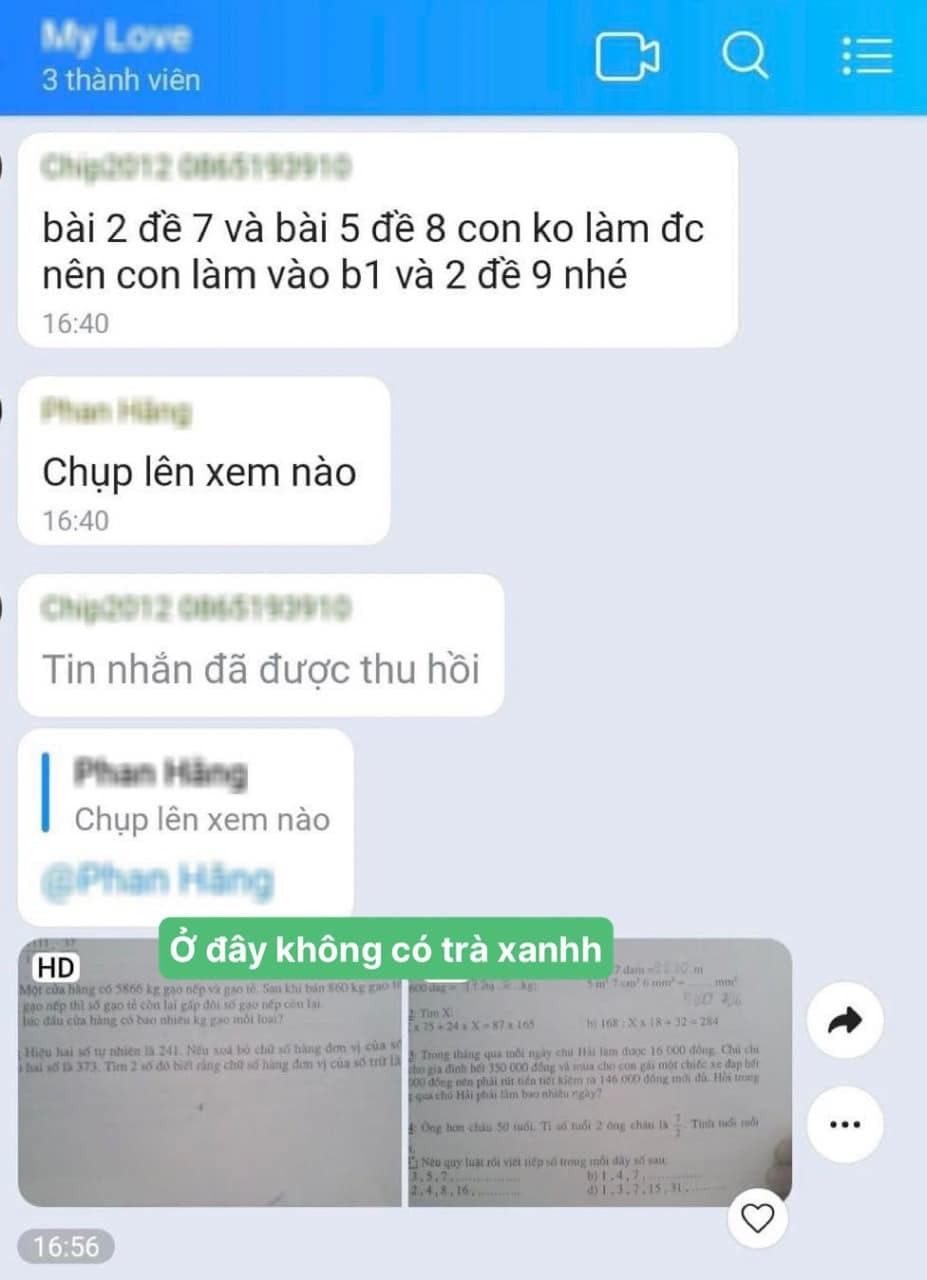Search messages in this conversation
This screenshot has height=1280, width=927.
tap(744, 56)
